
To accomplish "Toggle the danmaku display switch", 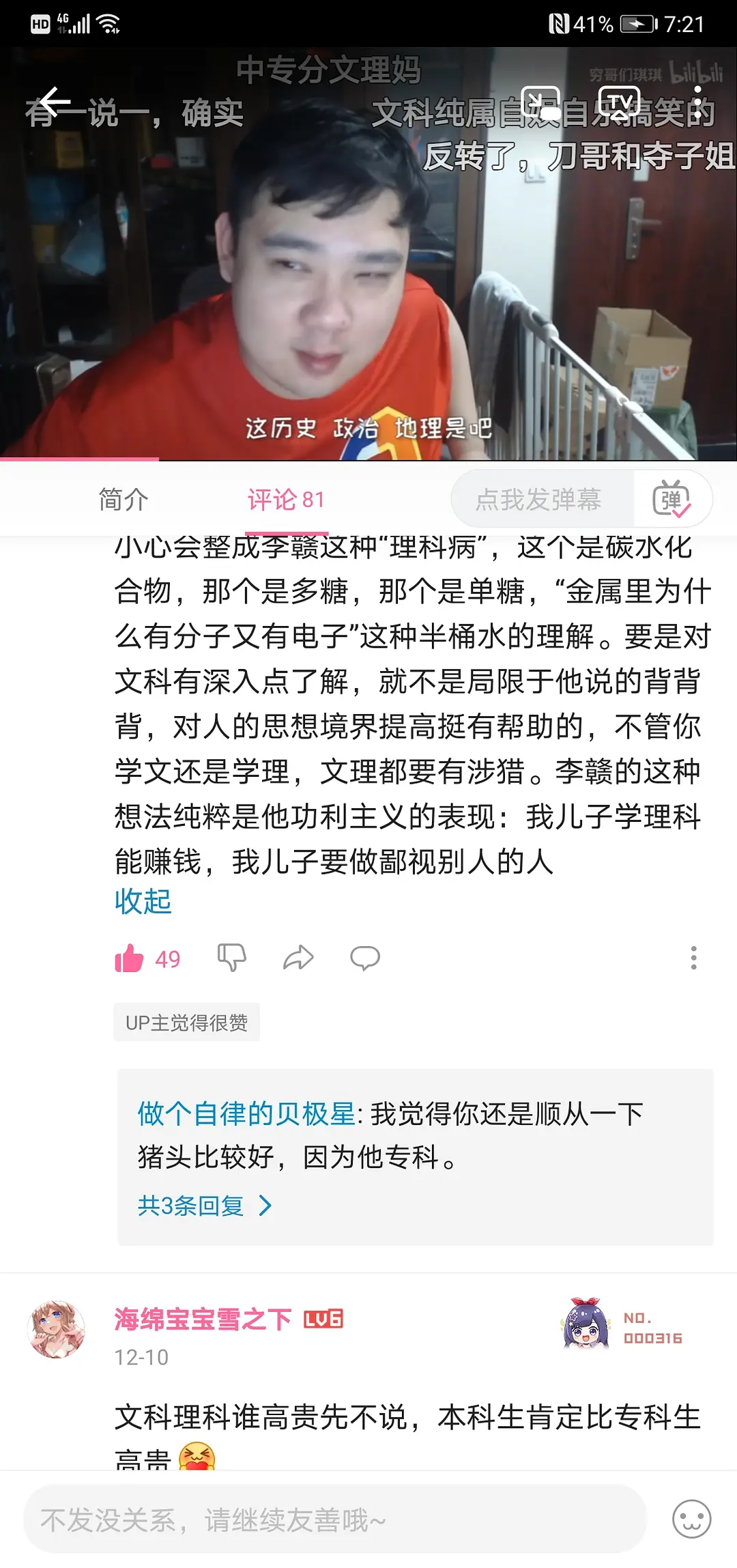I will [x=671, y=500].
